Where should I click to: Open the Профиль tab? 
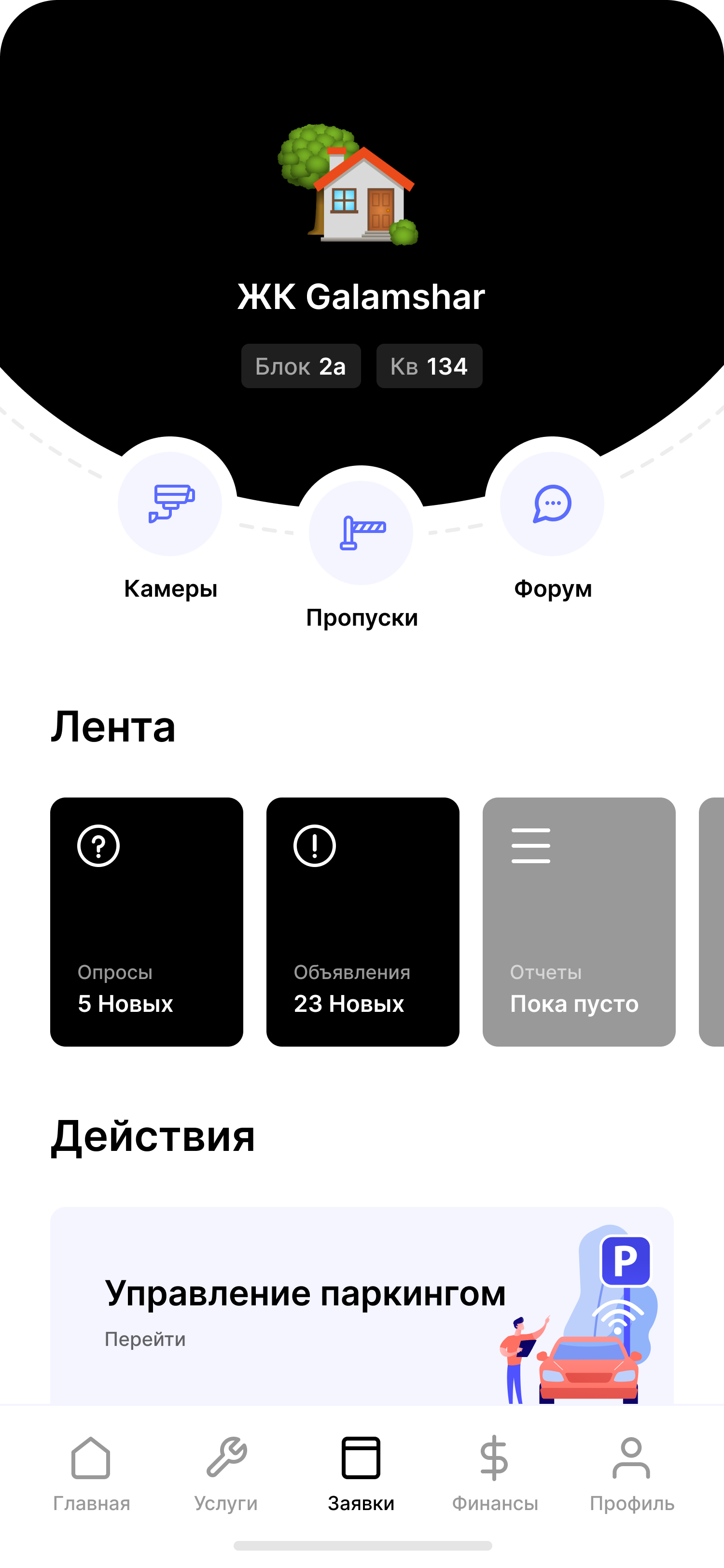coord(631,1473)
